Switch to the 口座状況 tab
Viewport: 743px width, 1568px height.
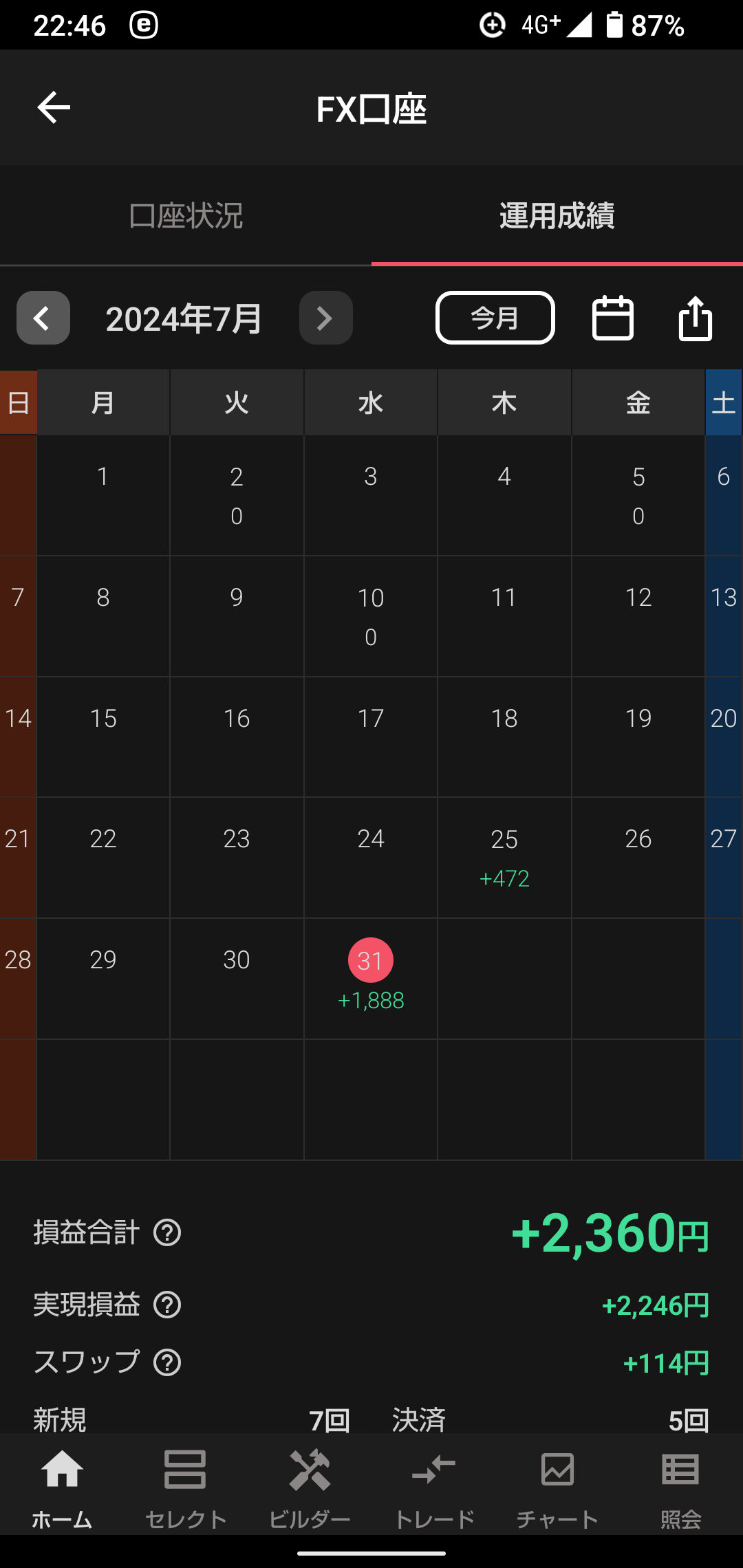click(x=186, y=216)
